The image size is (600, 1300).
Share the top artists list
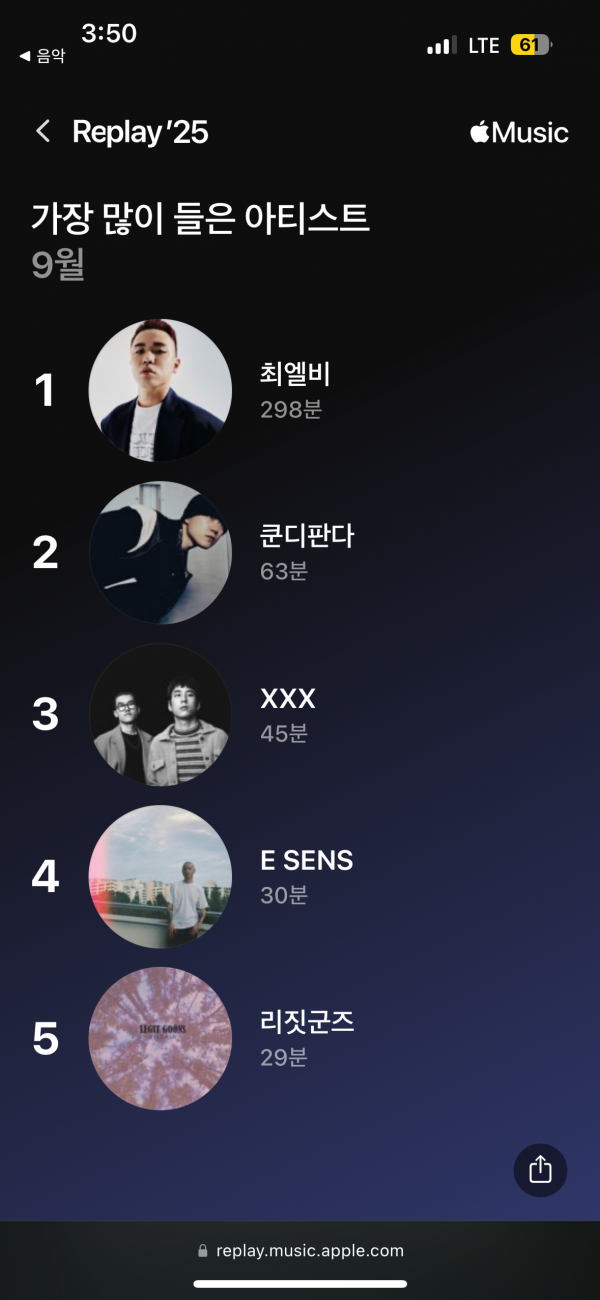540,1170
